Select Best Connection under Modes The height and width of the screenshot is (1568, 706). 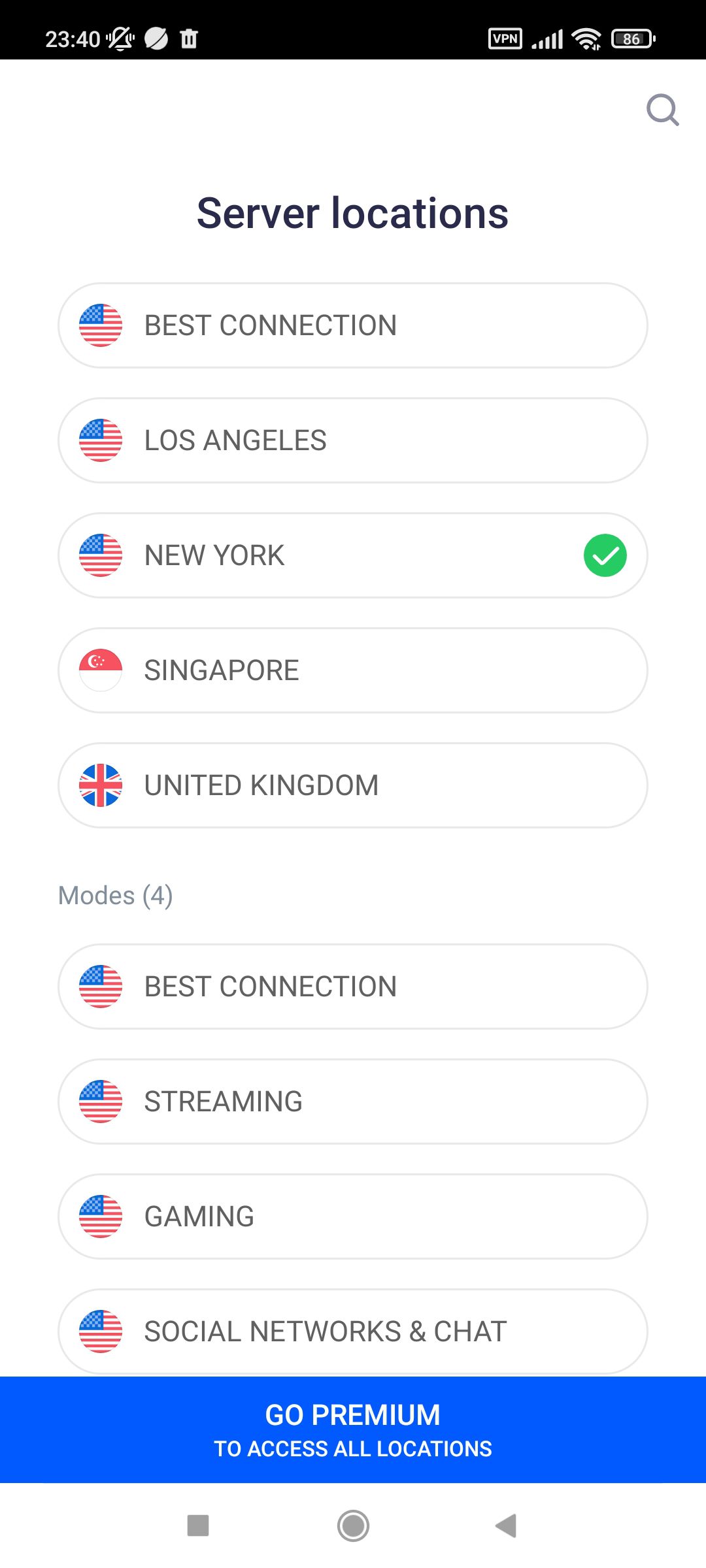(x=353, y=987)
